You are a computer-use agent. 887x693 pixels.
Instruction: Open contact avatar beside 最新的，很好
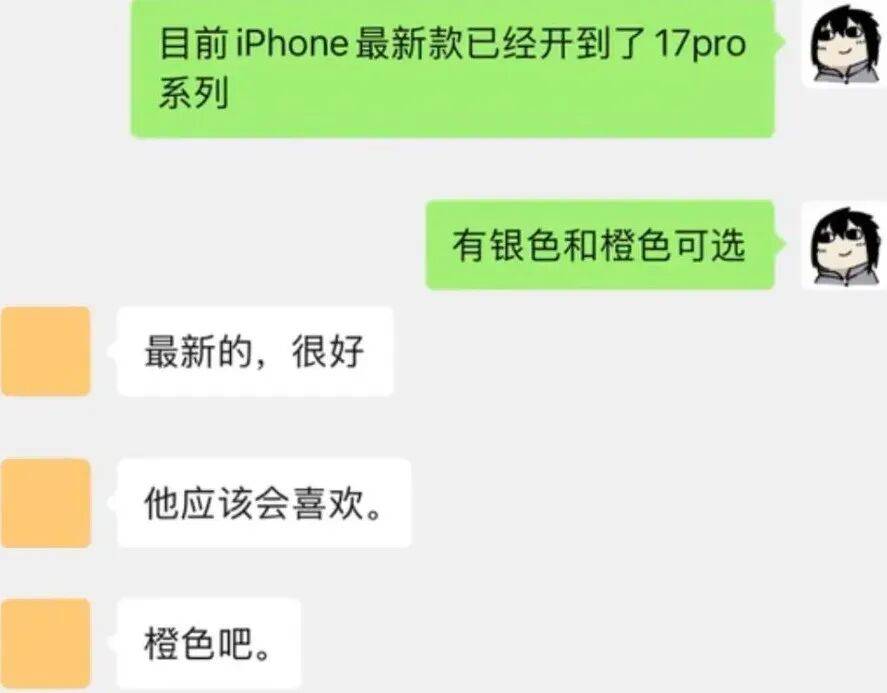click(x=46, y=351)
